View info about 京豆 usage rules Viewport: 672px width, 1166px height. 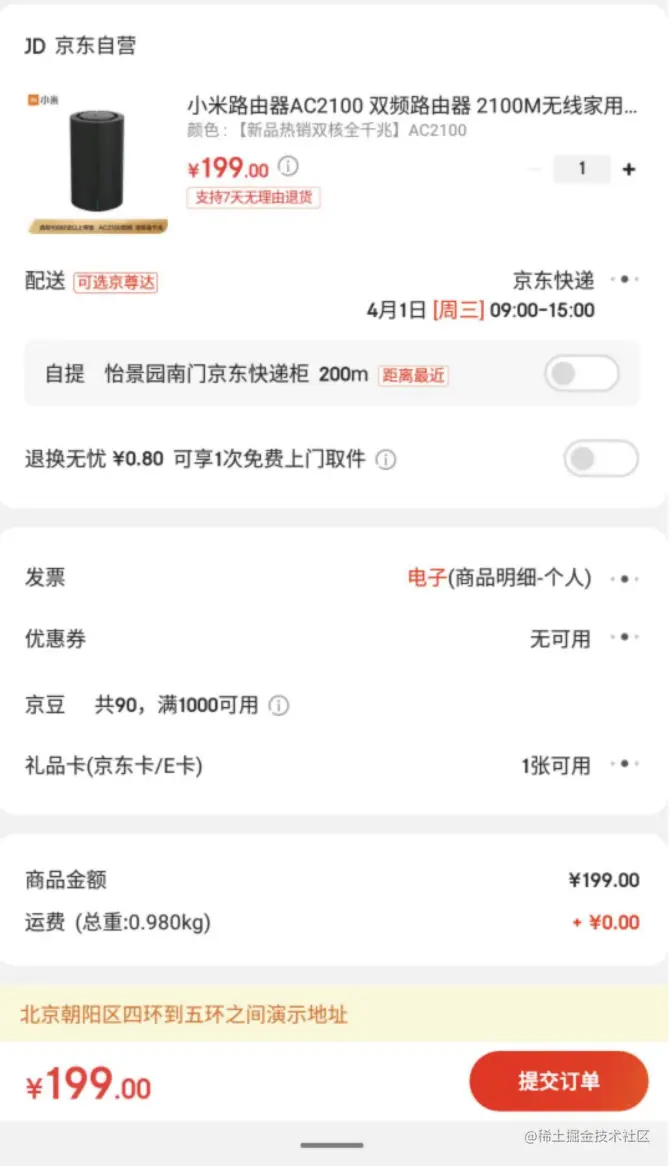pyautogui.click(x=280, y=706)
